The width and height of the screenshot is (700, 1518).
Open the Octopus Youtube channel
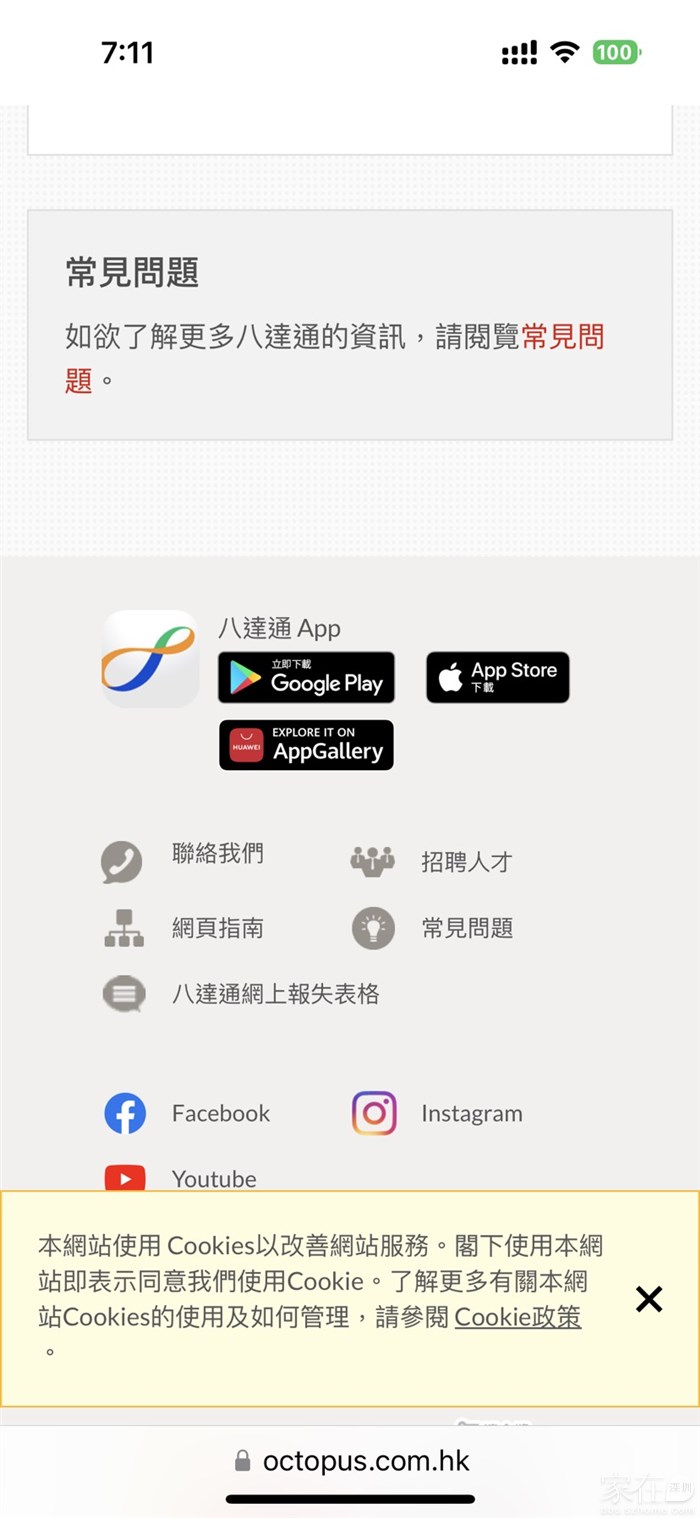tap(213, 1178)
